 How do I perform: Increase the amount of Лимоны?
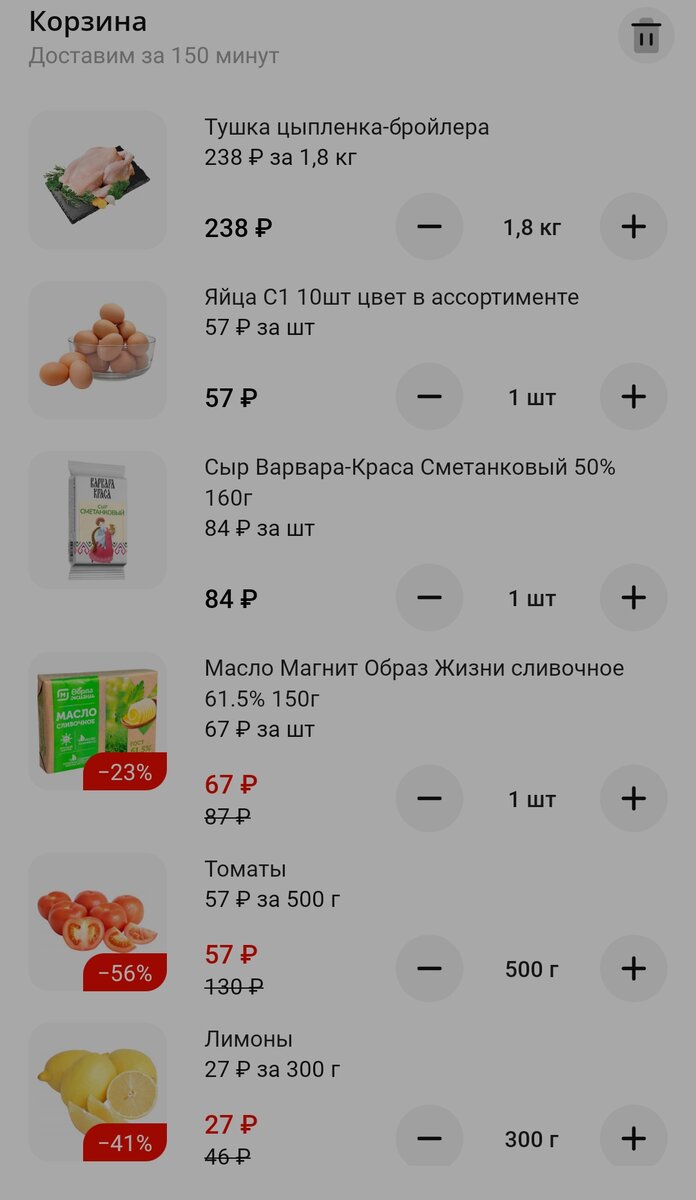coord(634,1139)
